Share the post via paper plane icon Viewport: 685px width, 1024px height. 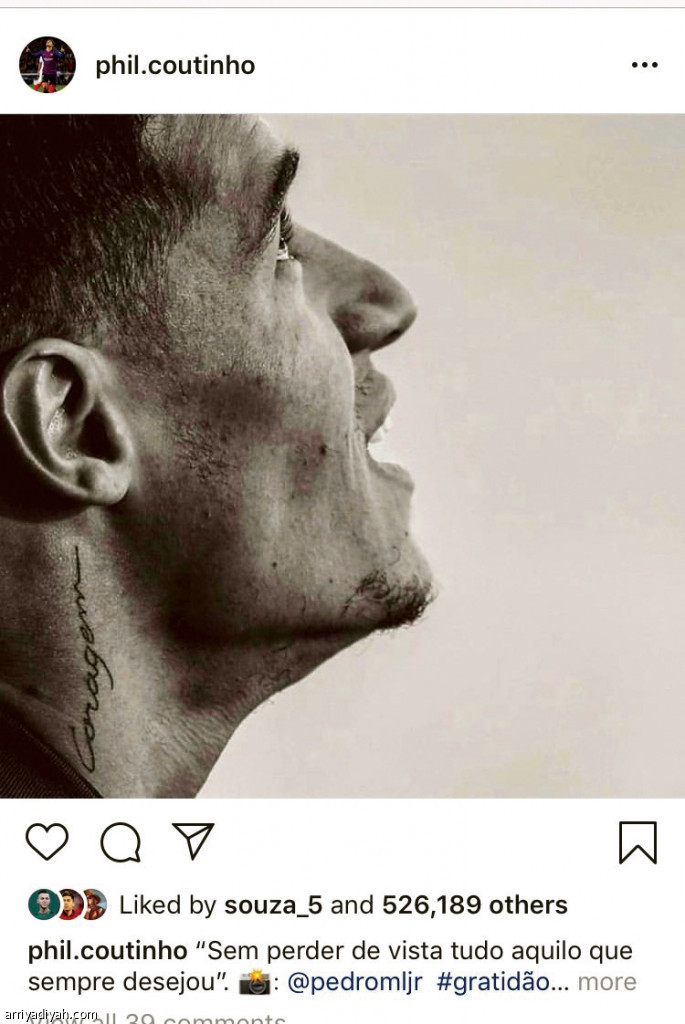[x=193, y=841]
